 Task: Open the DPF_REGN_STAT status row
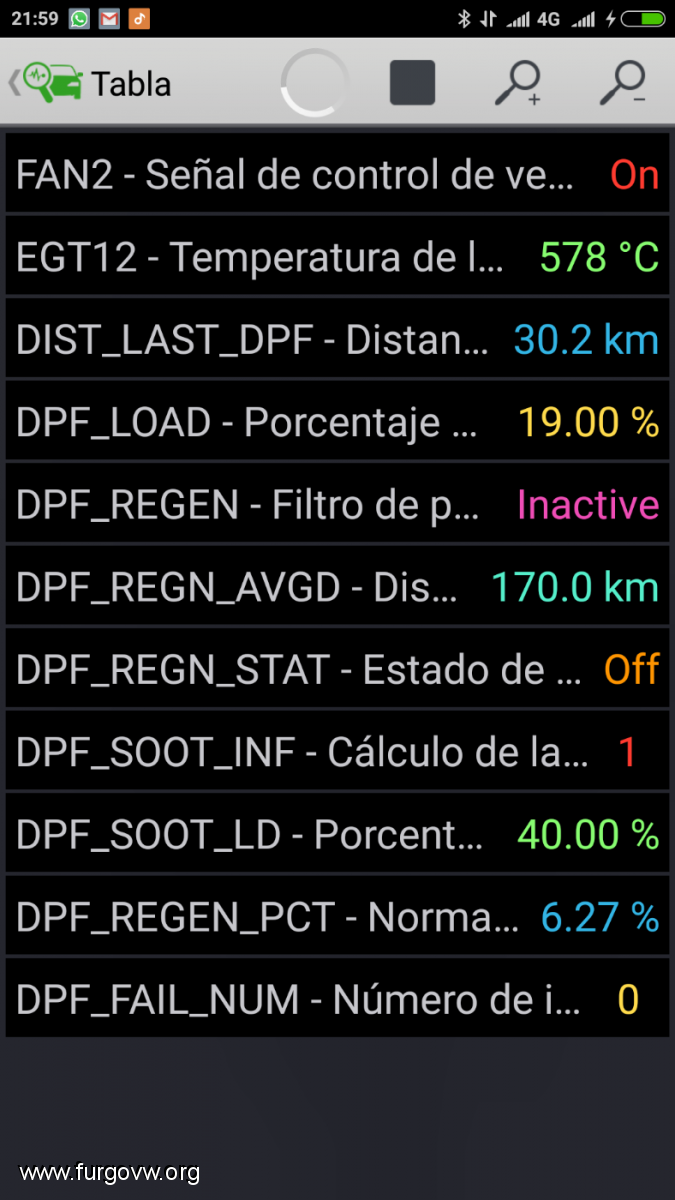(x=337, y=668)
